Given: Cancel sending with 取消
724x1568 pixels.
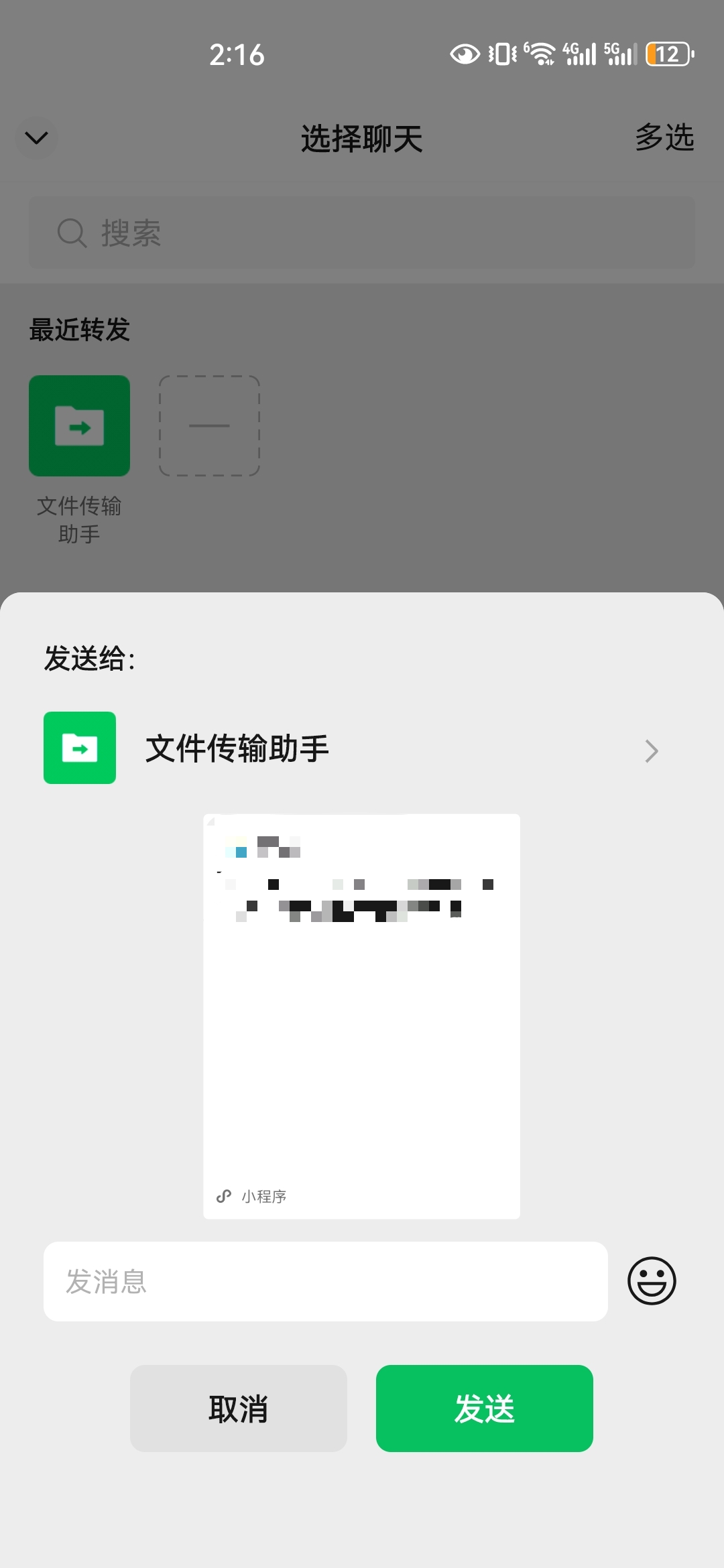Looking at the screenshot, I should tap(238, 1408).
